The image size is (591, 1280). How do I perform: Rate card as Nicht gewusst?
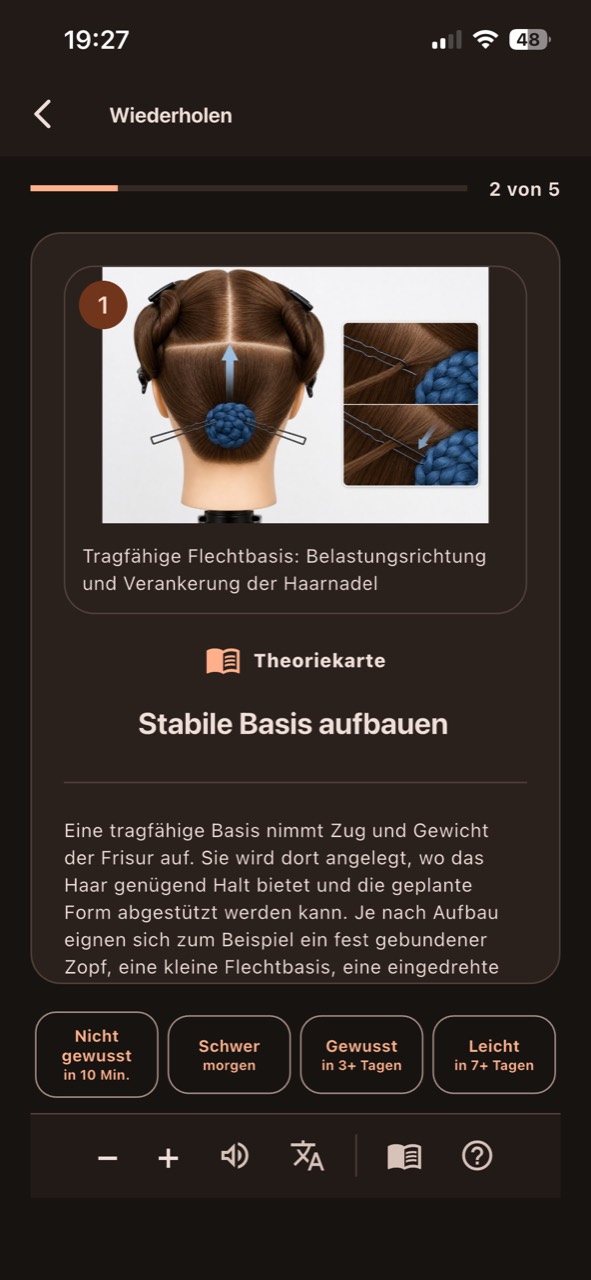pos(97,1054)
